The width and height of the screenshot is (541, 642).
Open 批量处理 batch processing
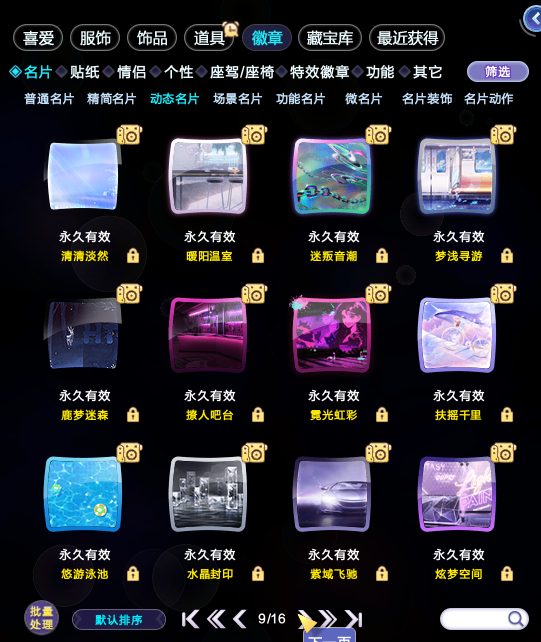[x=41, y=618]
